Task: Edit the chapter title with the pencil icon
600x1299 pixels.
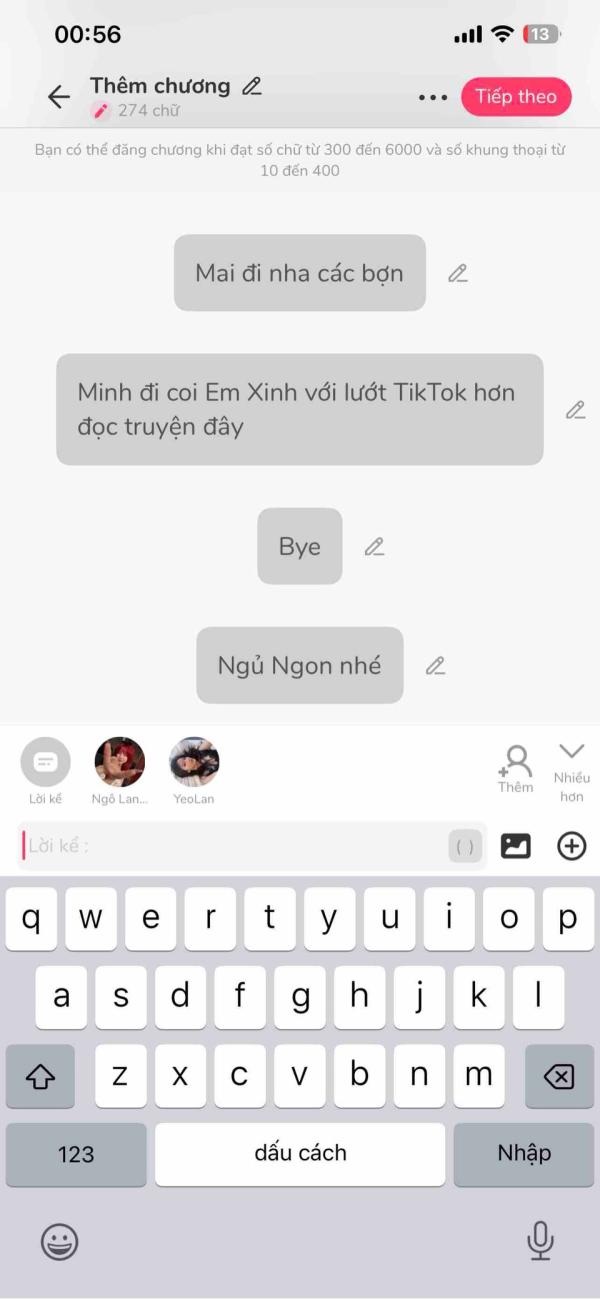Action: tap(252, 86)
